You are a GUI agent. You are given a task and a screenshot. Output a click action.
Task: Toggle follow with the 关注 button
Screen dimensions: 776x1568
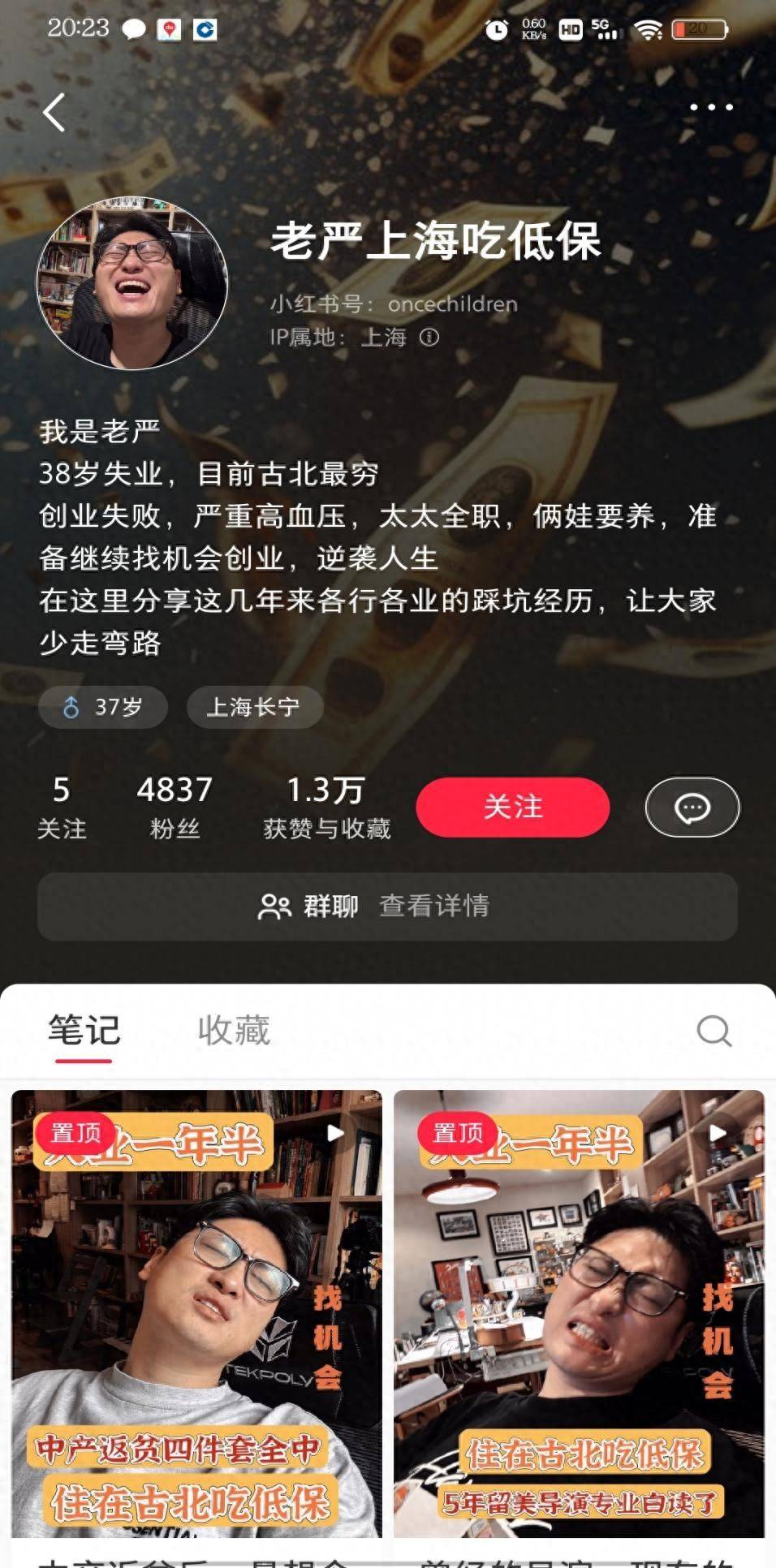pos(512,807)
